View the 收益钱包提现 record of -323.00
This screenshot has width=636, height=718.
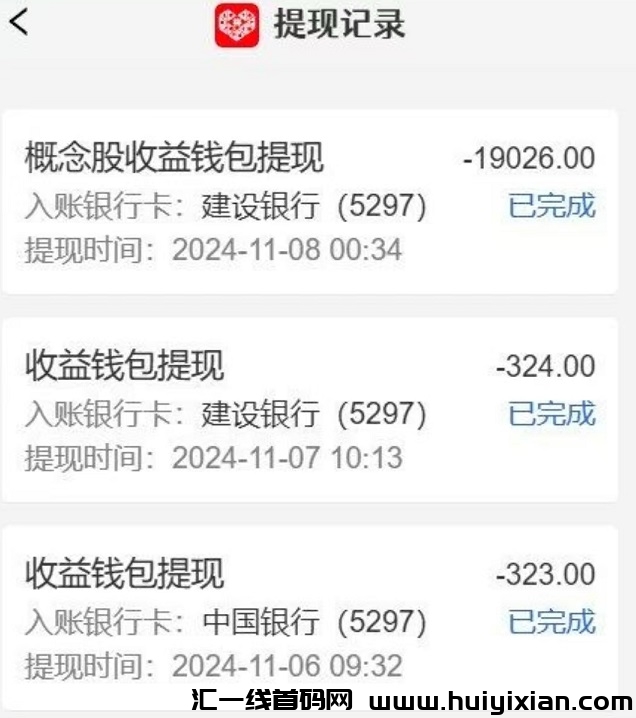[310, 617]
